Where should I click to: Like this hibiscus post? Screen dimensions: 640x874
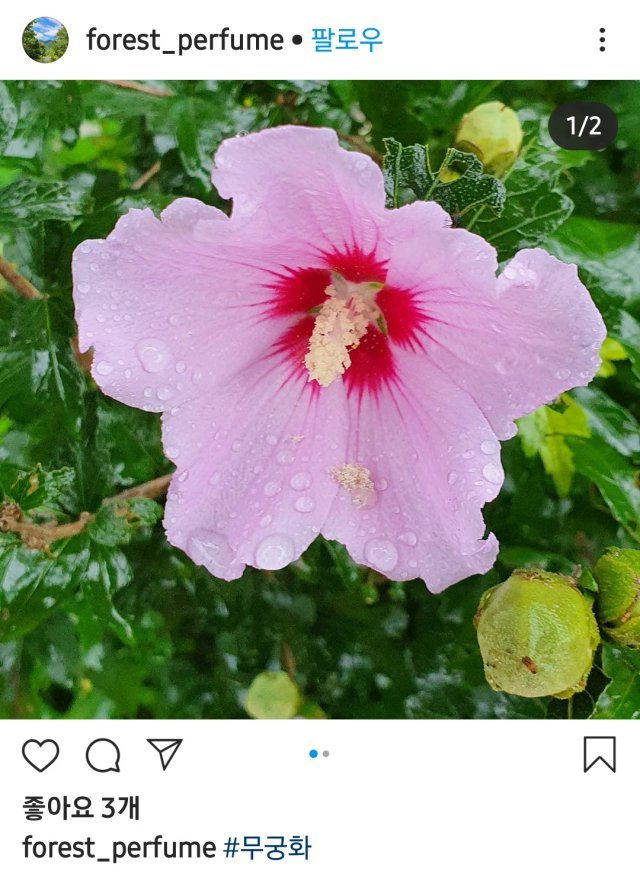tap(40, 755)
